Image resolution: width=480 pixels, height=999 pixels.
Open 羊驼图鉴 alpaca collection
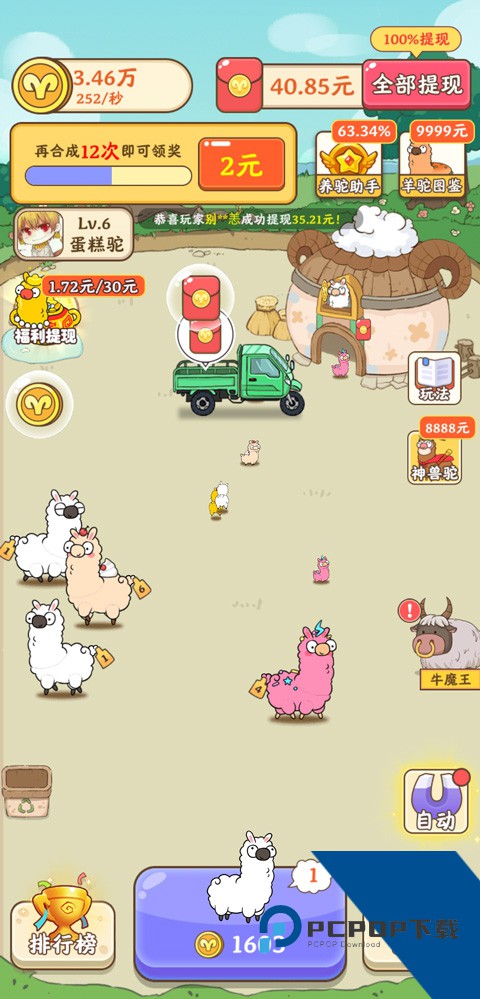point(432,163)
